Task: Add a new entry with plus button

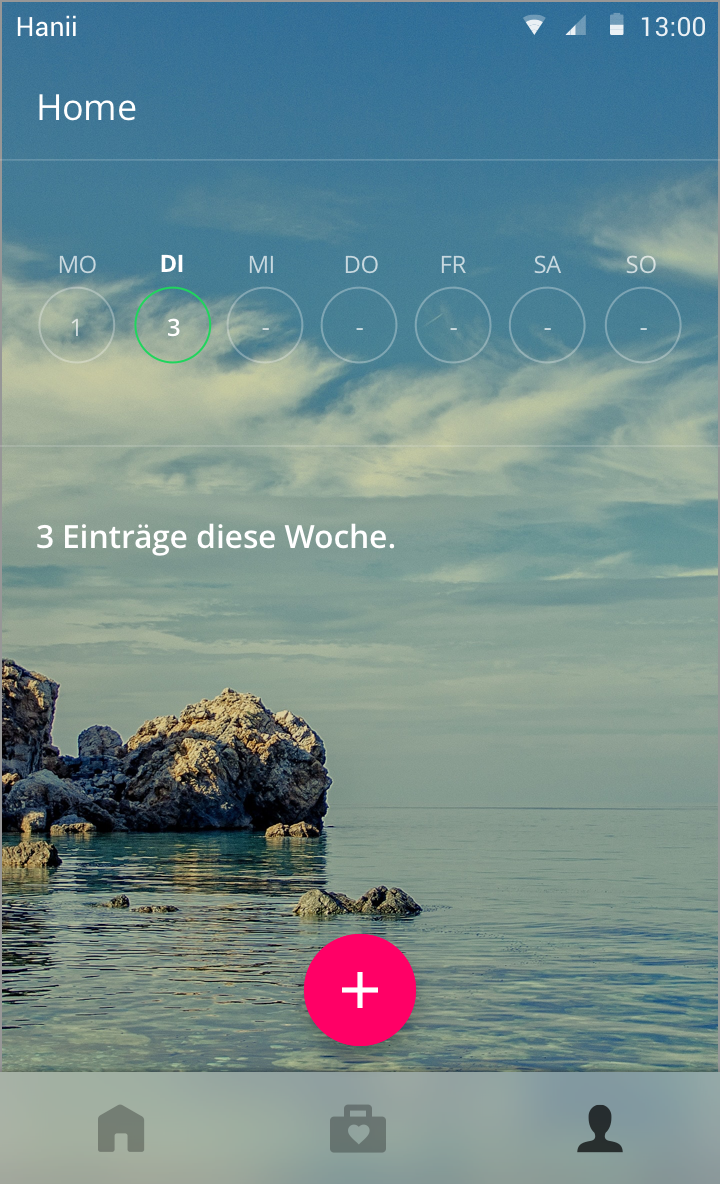Action: [x=360, y=990]
